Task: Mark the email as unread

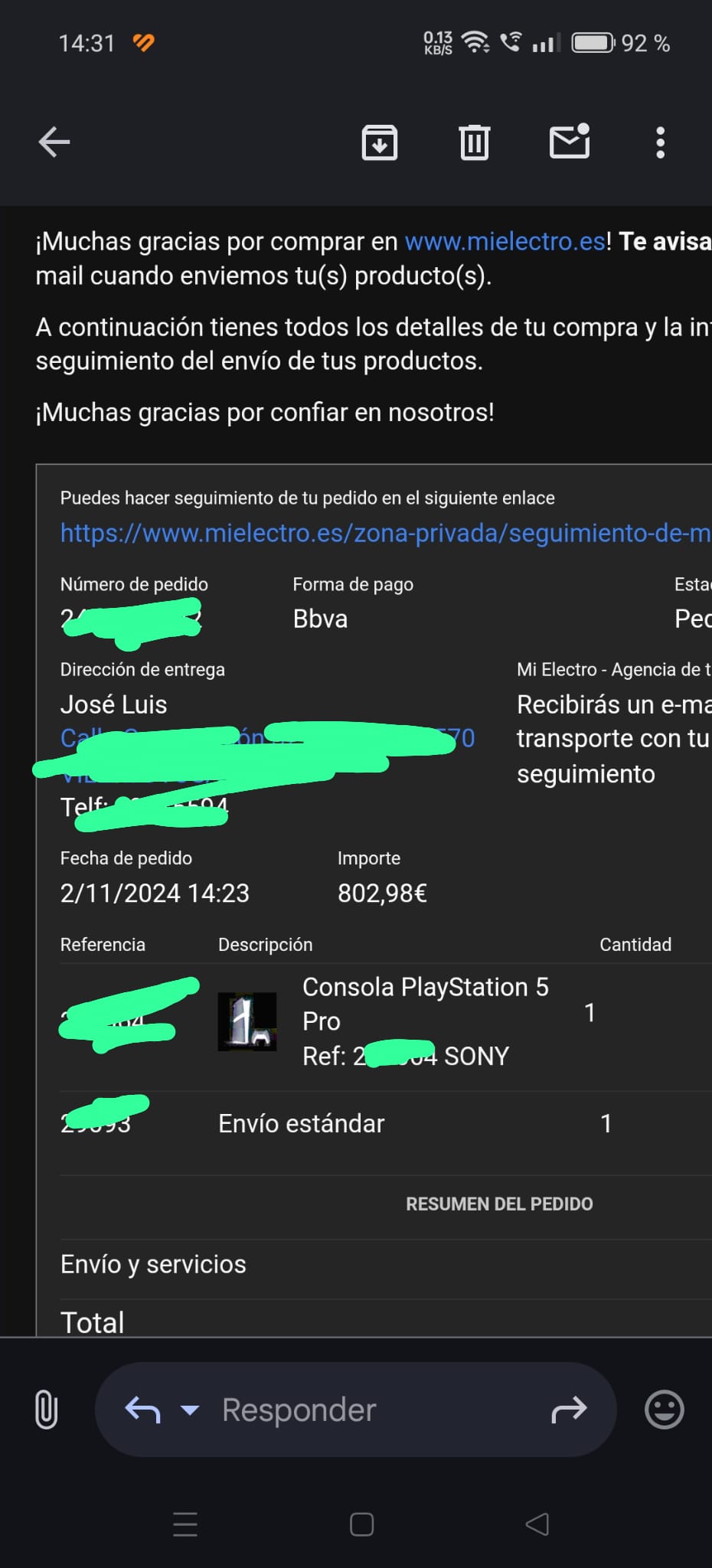Action: [570, 141]
